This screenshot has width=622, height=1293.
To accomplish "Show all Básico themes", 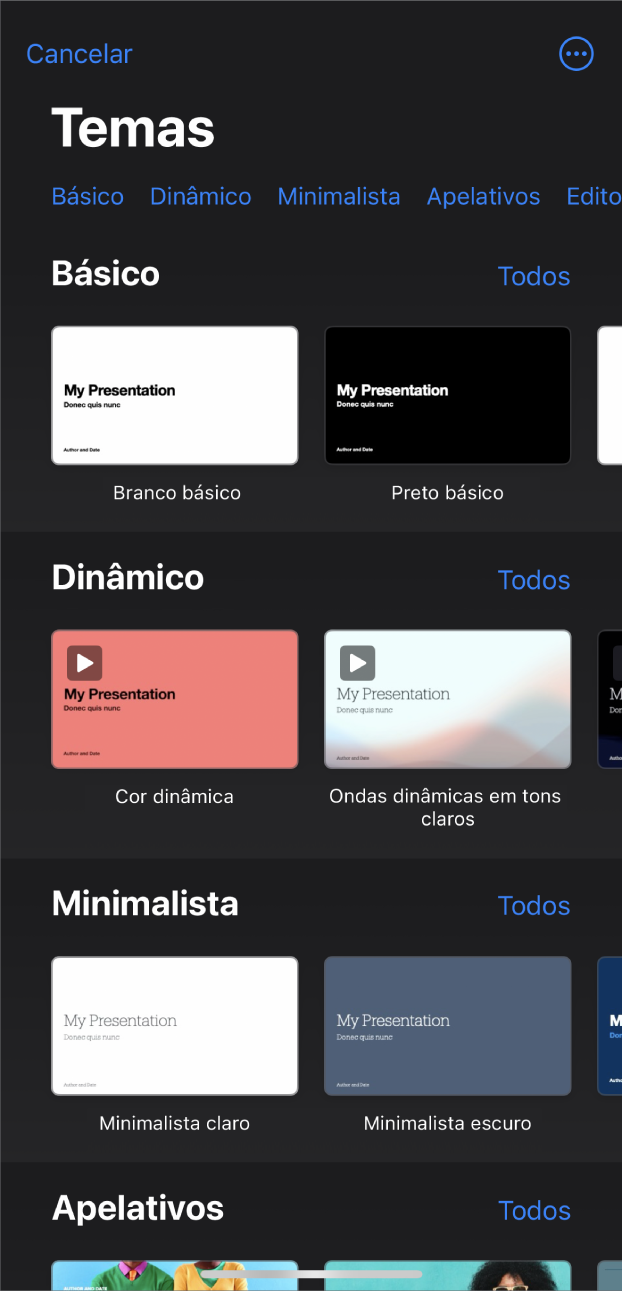I will 534,276.
